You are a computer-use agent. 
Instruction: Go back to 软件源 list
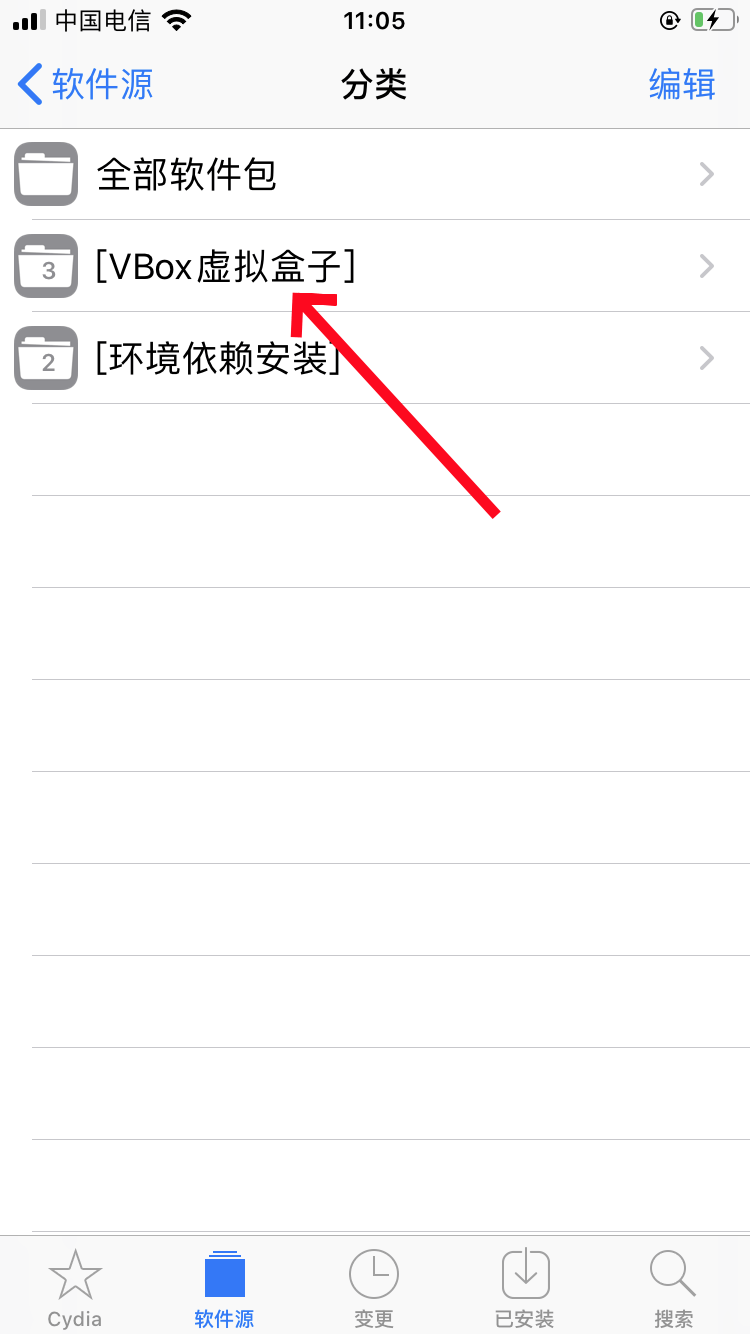coord(85,84)
